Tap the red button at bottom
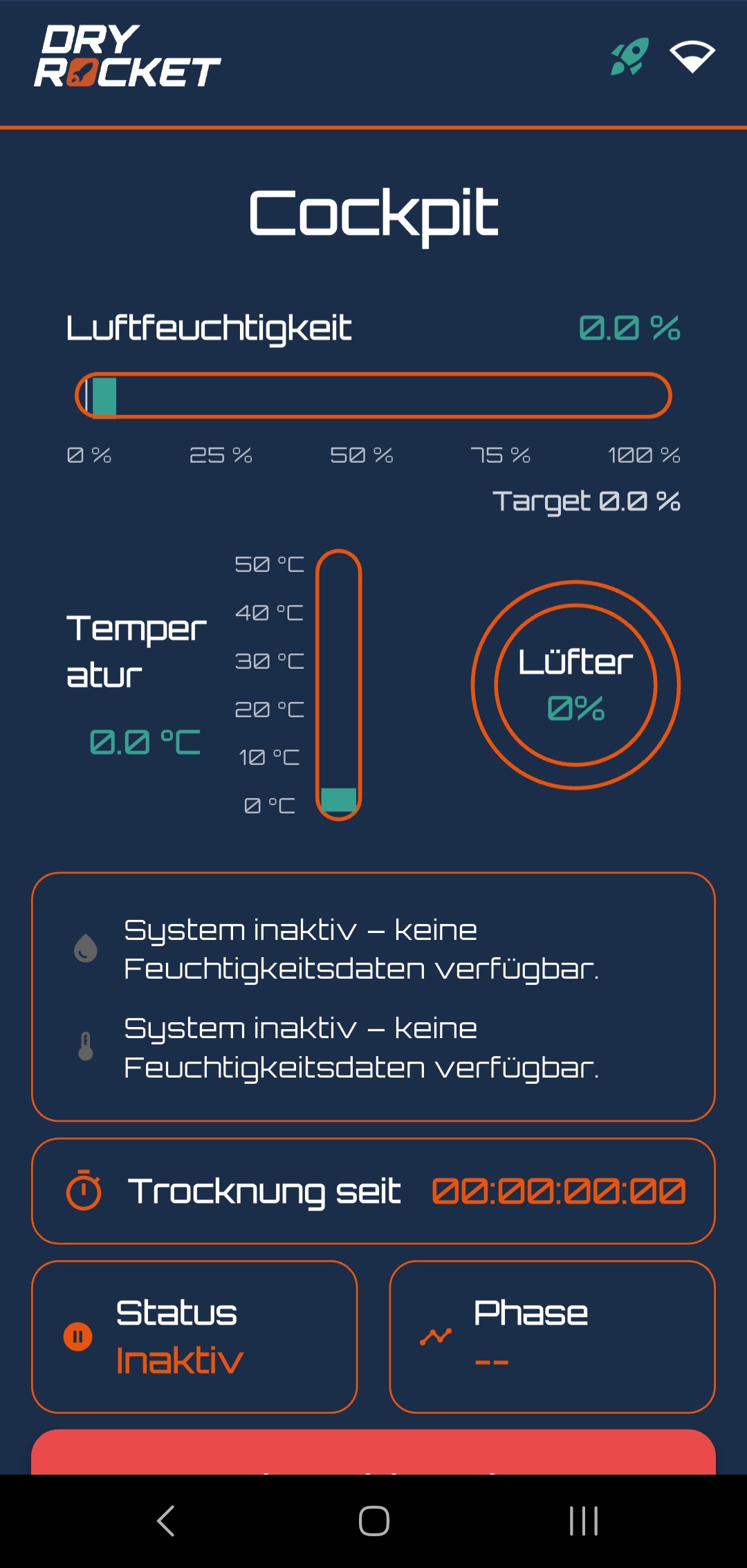Screen dimensions: 747x1568 373,1452
